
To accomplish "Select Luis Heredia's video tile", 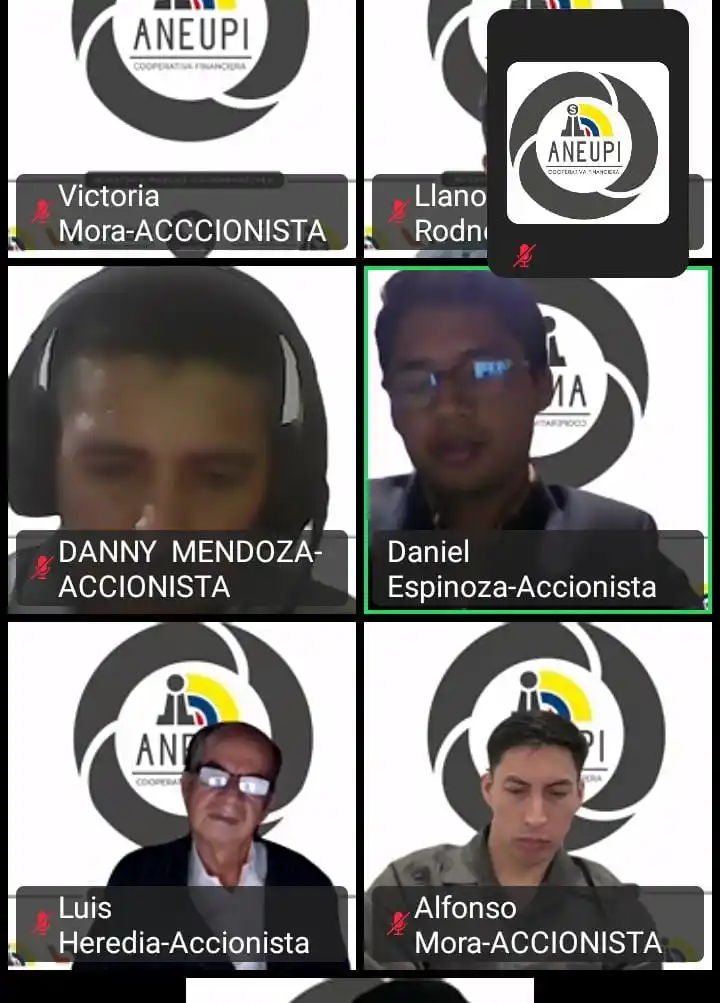I will (182, 780).
